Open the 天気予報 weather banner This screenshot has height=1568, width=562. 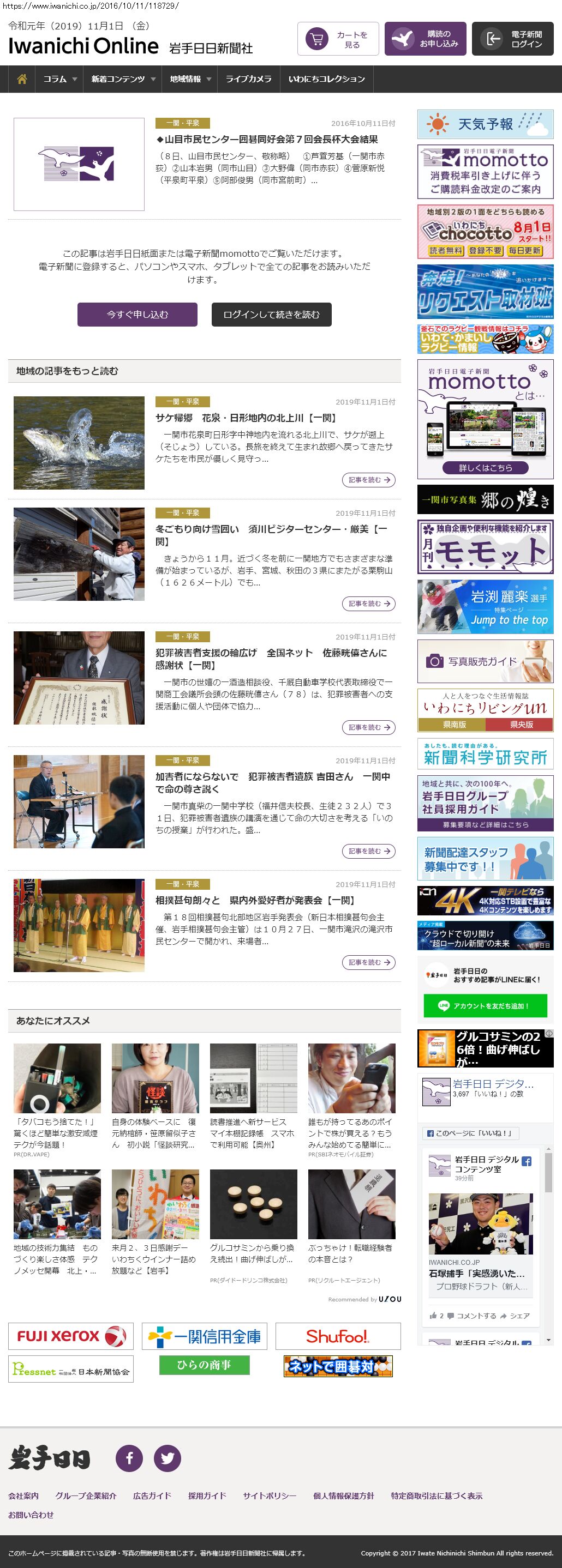[x=485, y=125]
